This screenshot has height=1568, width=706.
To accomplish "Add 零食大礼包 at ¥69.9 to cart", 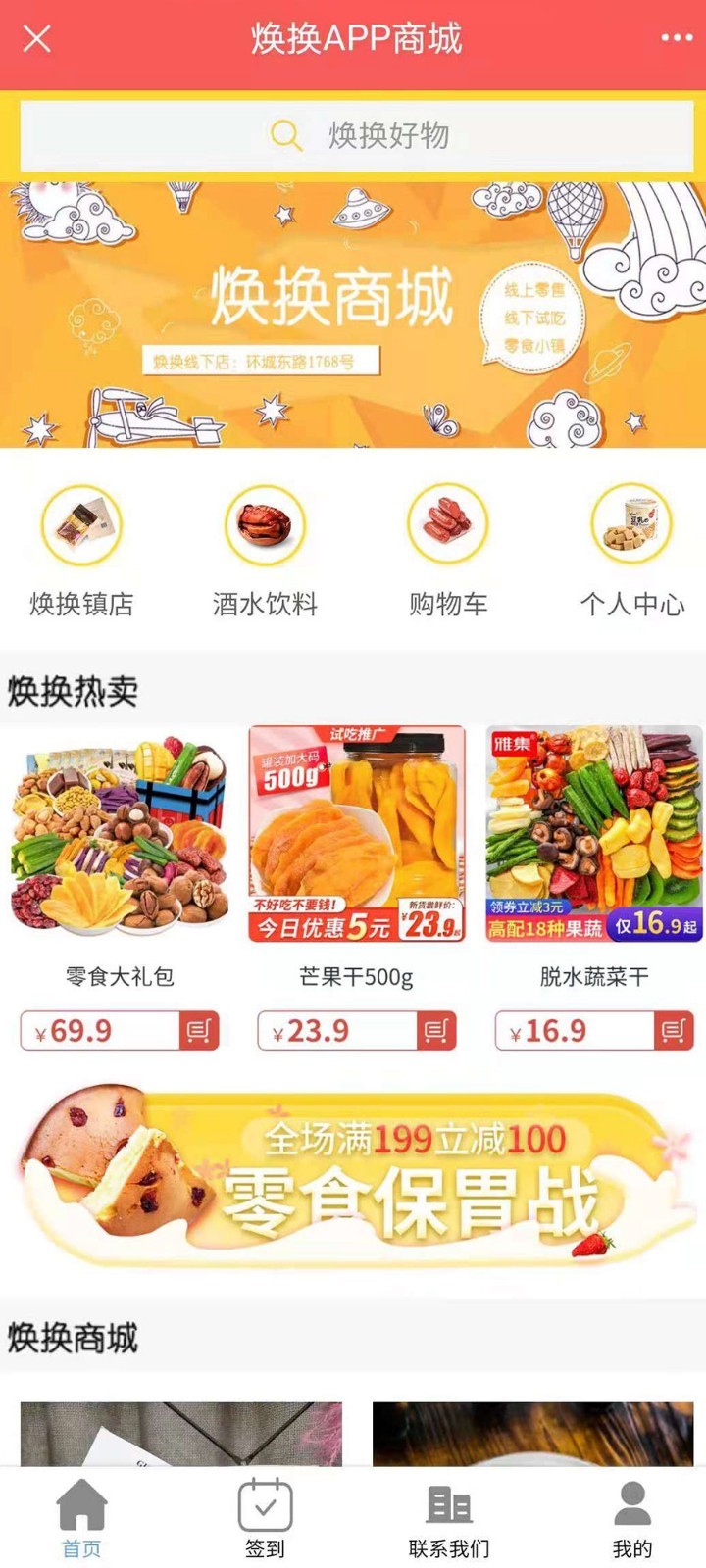I will (199, 1031).
